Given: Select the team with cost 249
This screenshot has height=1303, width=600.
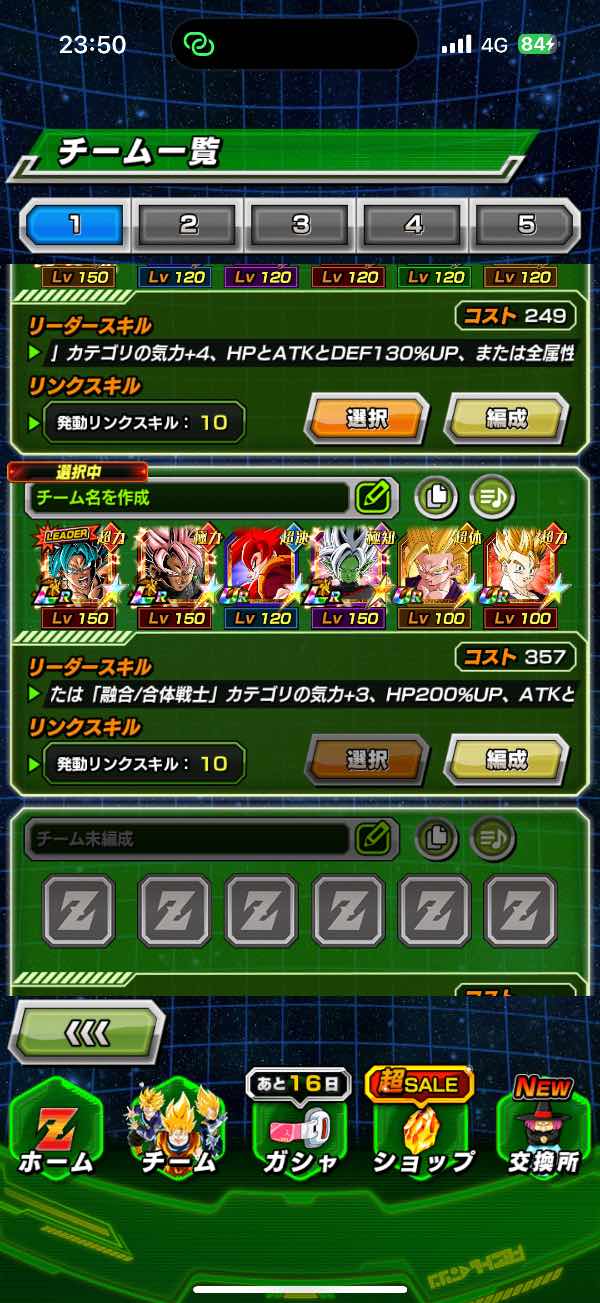Looking at the screenshot, I should click(366, 419).
